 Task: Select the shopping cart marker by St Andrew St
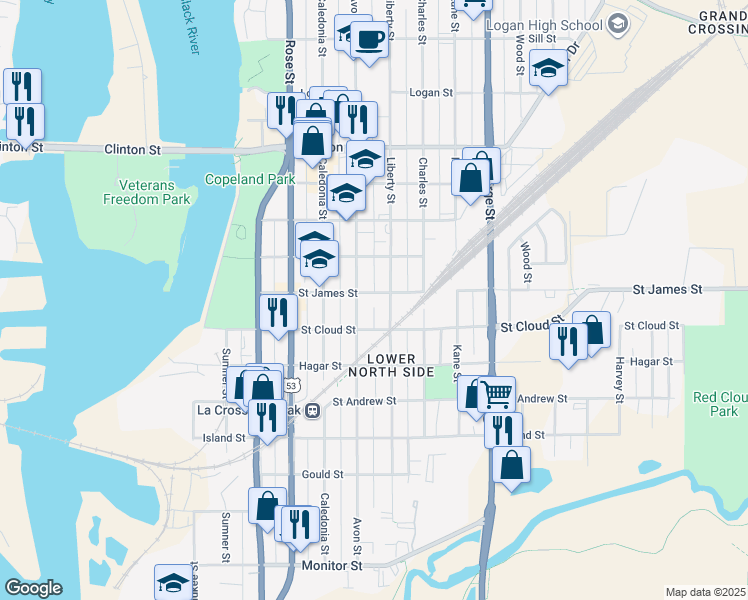[x=497, y=394]
